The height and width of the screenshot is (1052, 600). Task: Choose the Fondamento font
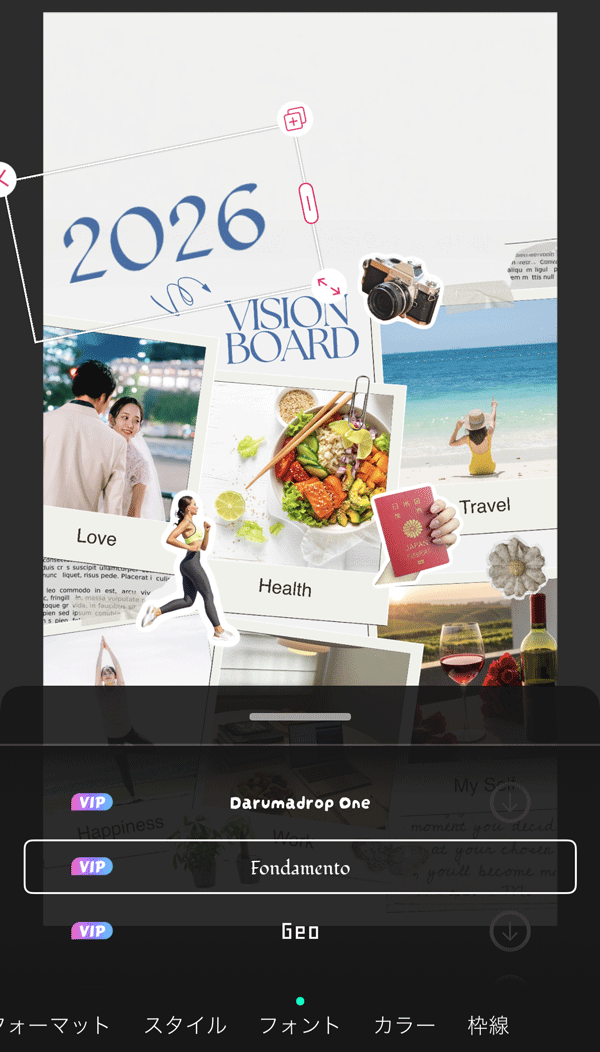pyautogui.click(x=299, y=867)
